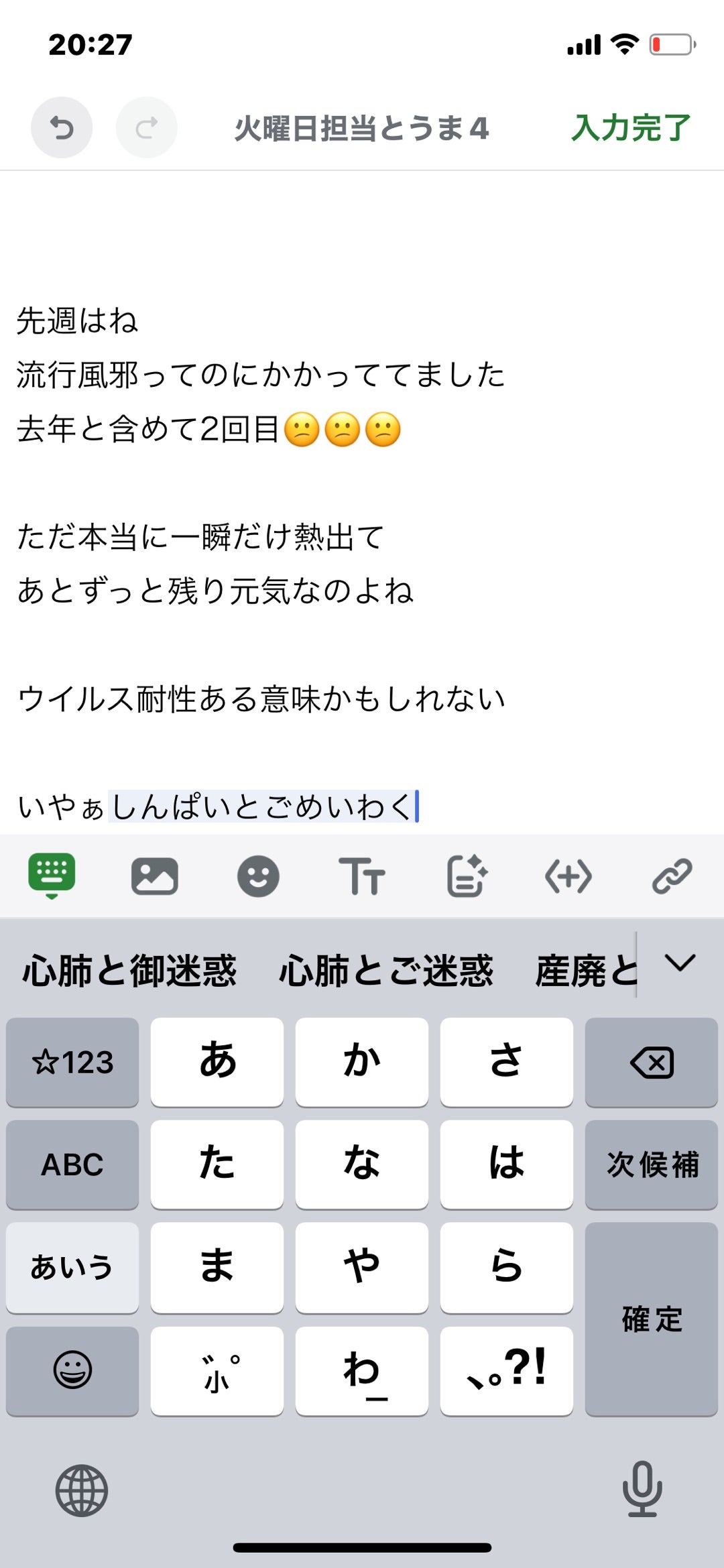Expand the conversion candidates list
This screenshot has height=1568, width=724.
tap(680, 963)
